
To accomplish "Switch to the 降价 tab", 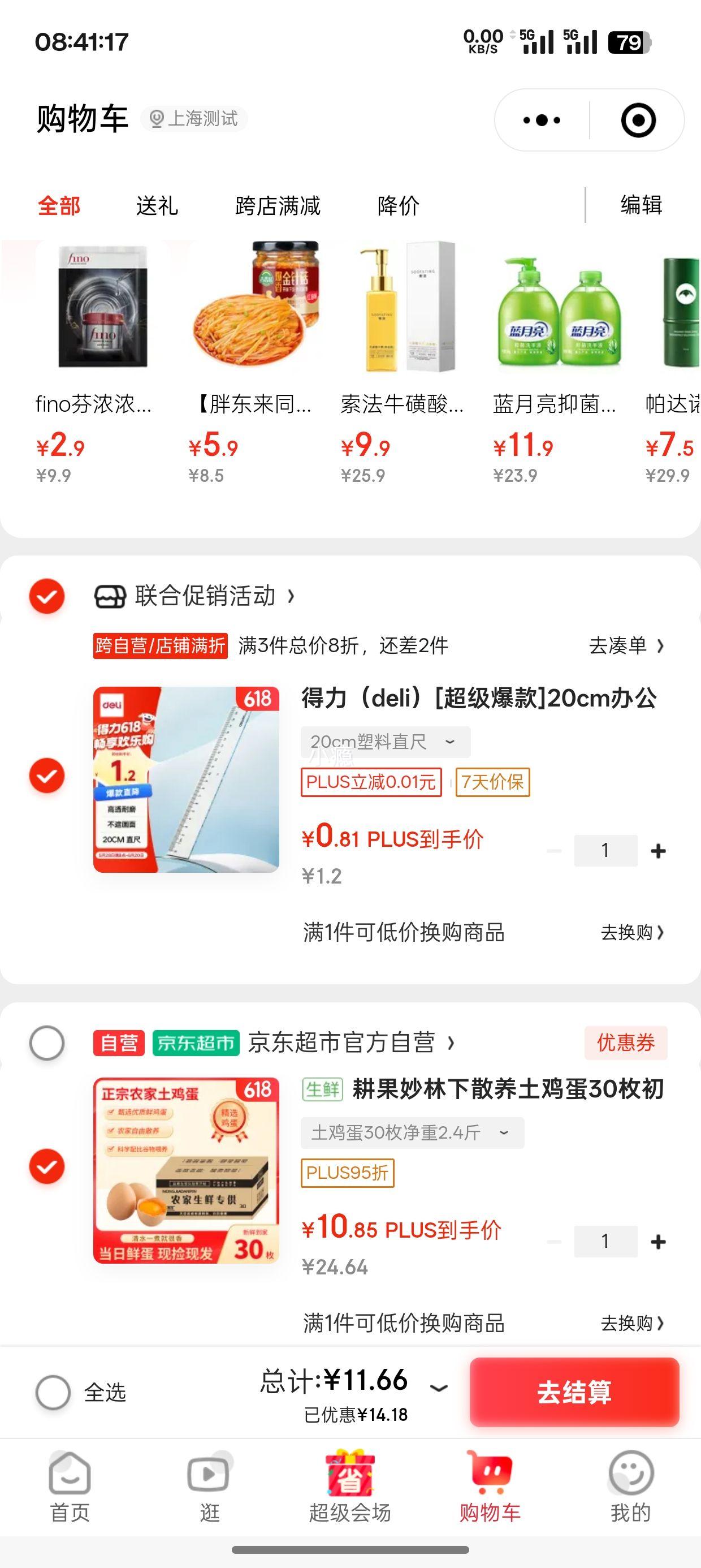I will coord(398,206).
